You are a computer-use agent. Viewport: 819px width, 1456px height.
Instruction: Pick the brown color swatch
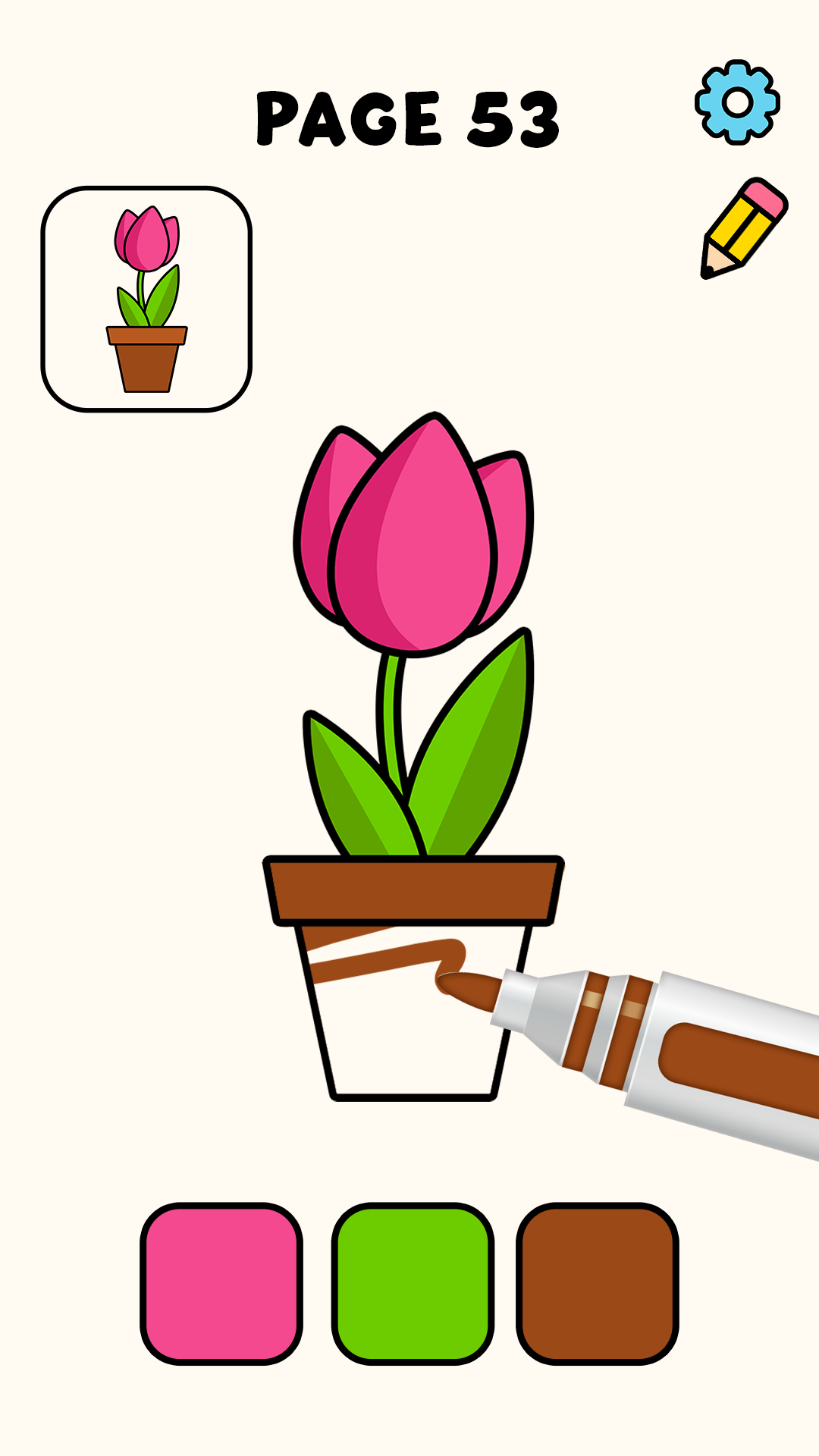(598, 1283)
